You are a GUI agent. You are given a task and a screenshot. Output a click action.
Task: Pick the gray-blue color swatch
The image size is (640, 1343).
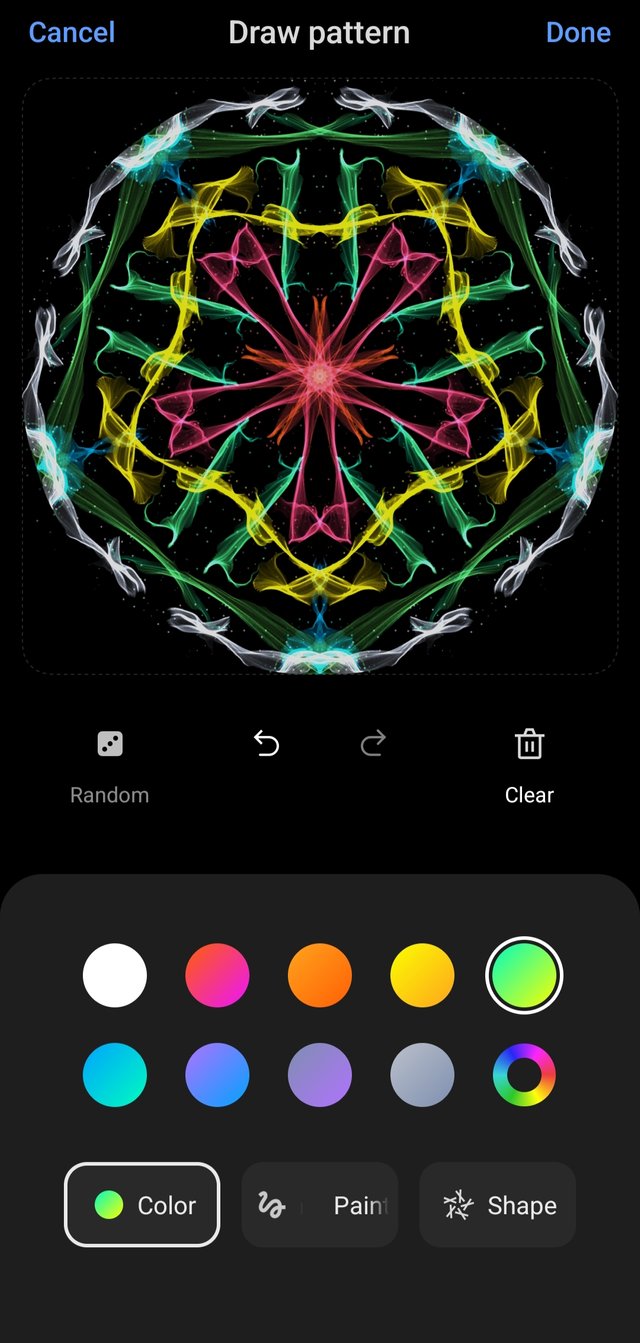click(422, 1075)
